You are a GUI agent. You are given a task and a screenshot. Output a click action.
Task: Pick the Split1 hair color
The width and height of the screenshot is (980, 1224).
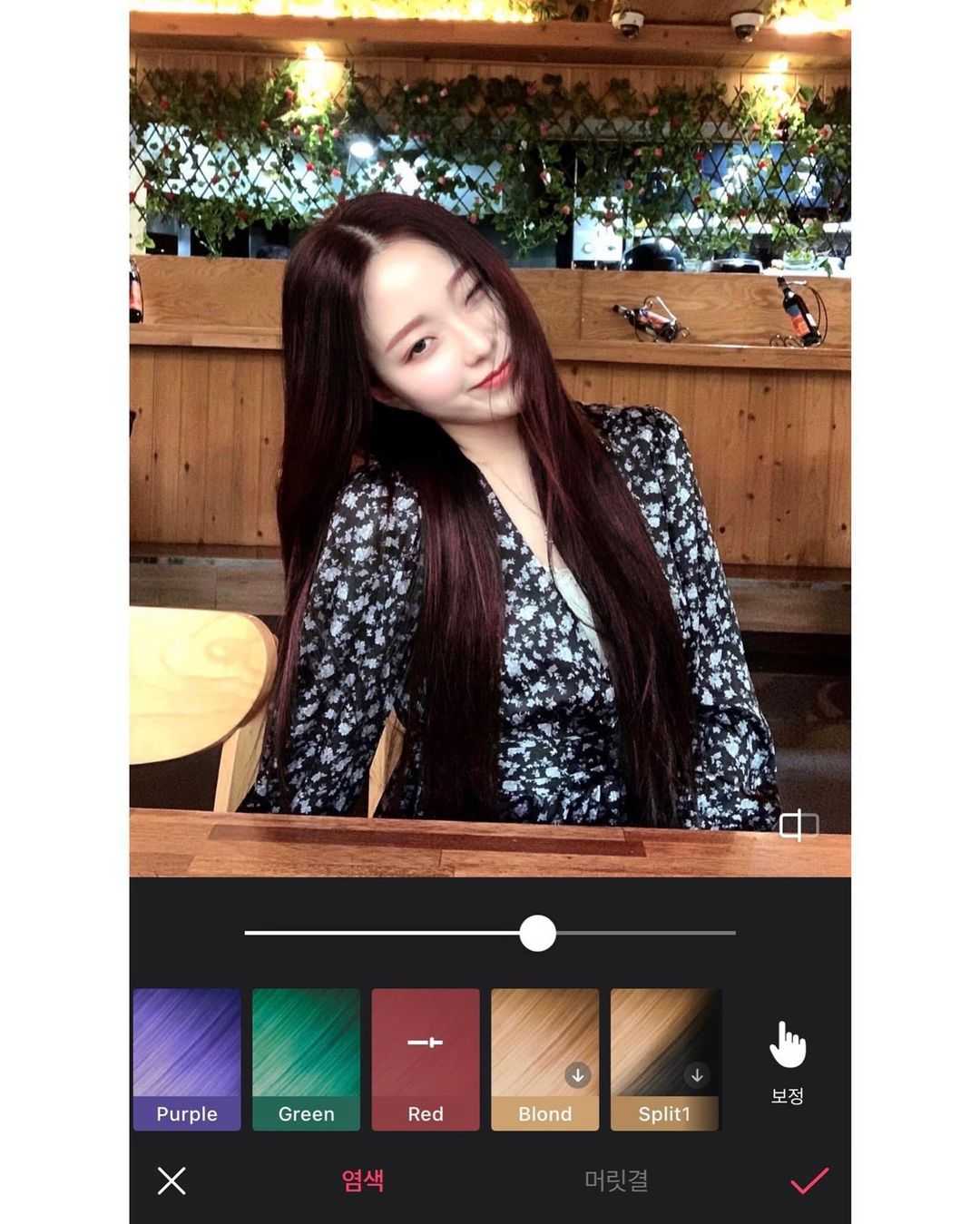tap(664, 1059)
